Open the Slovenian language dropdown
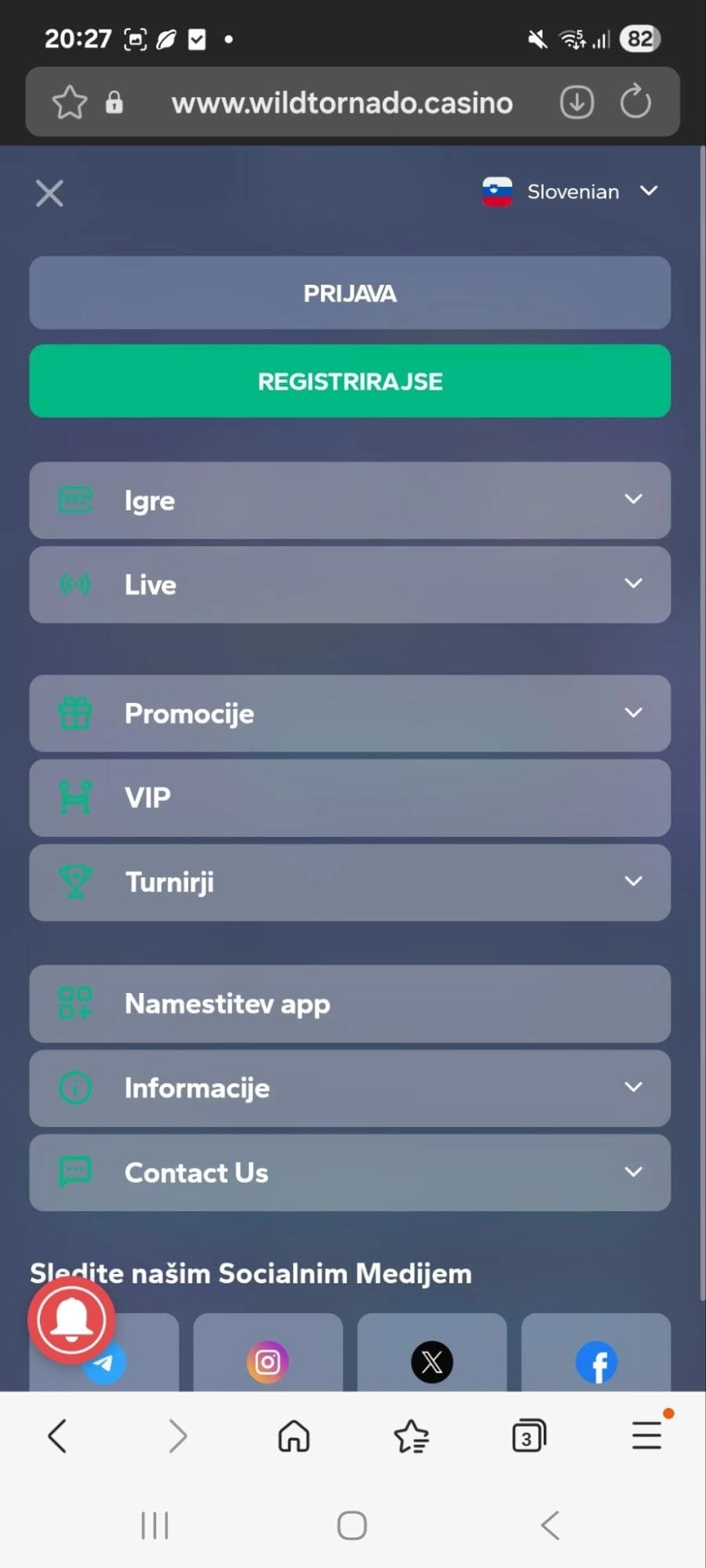 coord(570,191)
